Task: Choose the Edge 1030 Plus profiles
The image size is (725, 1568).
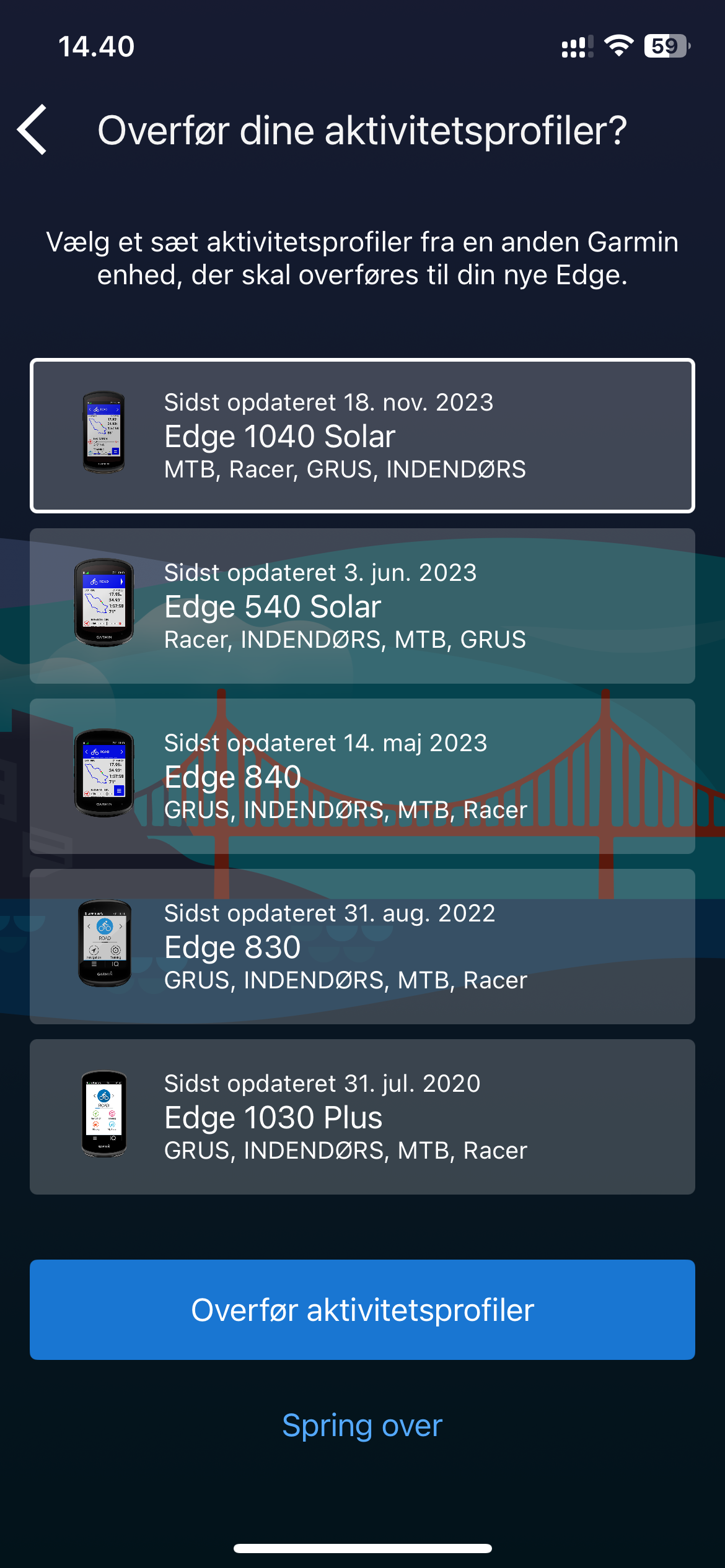Action: [362, 1117]
